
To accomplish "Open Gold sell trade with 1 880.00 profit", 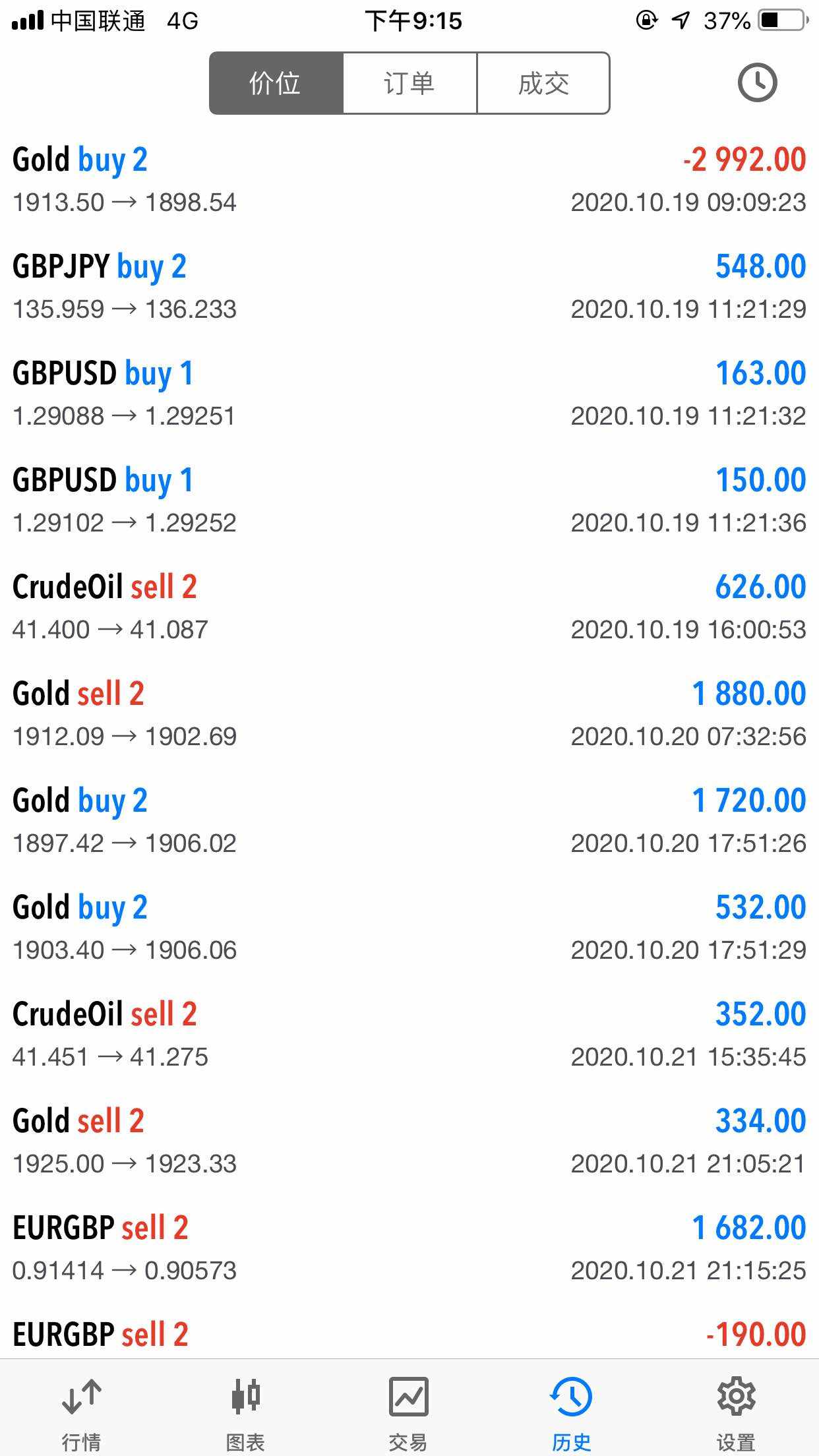I will (x=409, y=714).
